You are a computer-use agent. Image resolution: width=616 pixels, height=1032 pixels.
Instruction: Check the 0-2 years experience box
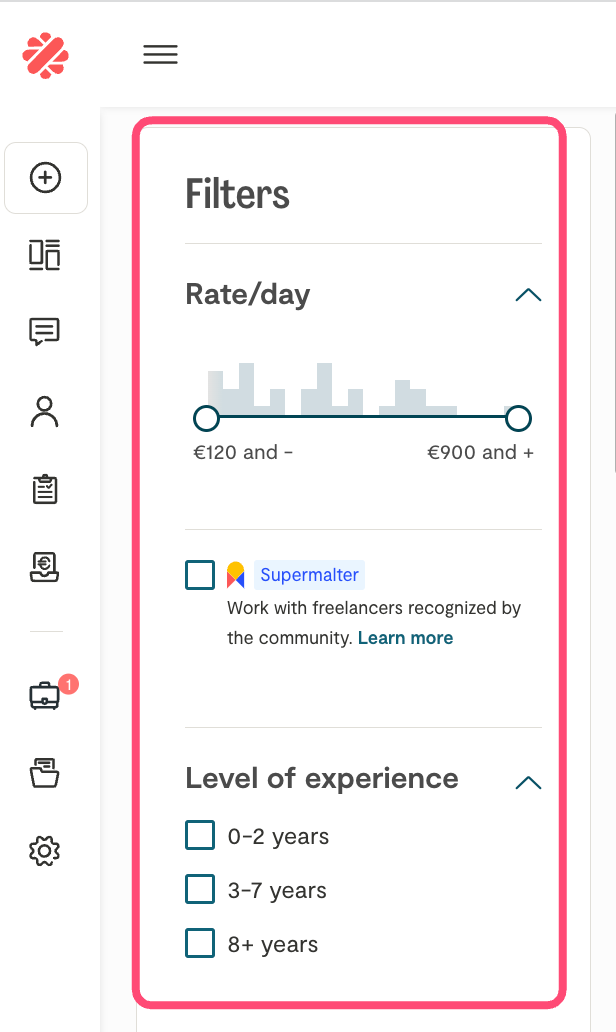tap(200, 835)
